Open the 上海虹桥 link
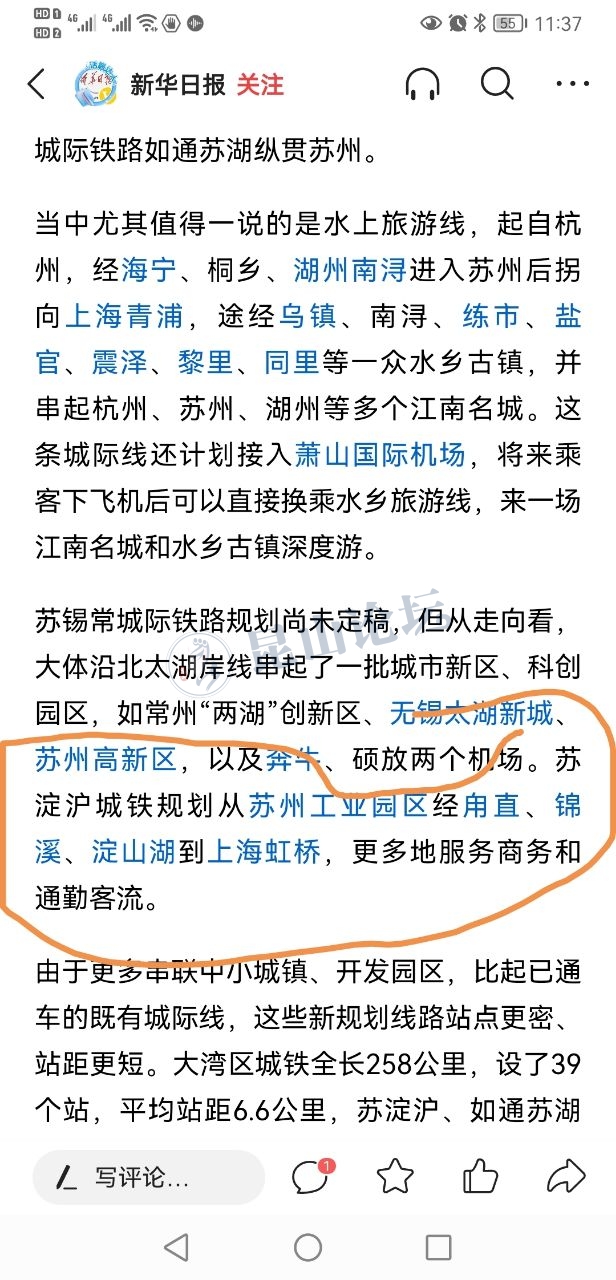The height and width of the screenshot is (1280, 616). tap(265, 852)
